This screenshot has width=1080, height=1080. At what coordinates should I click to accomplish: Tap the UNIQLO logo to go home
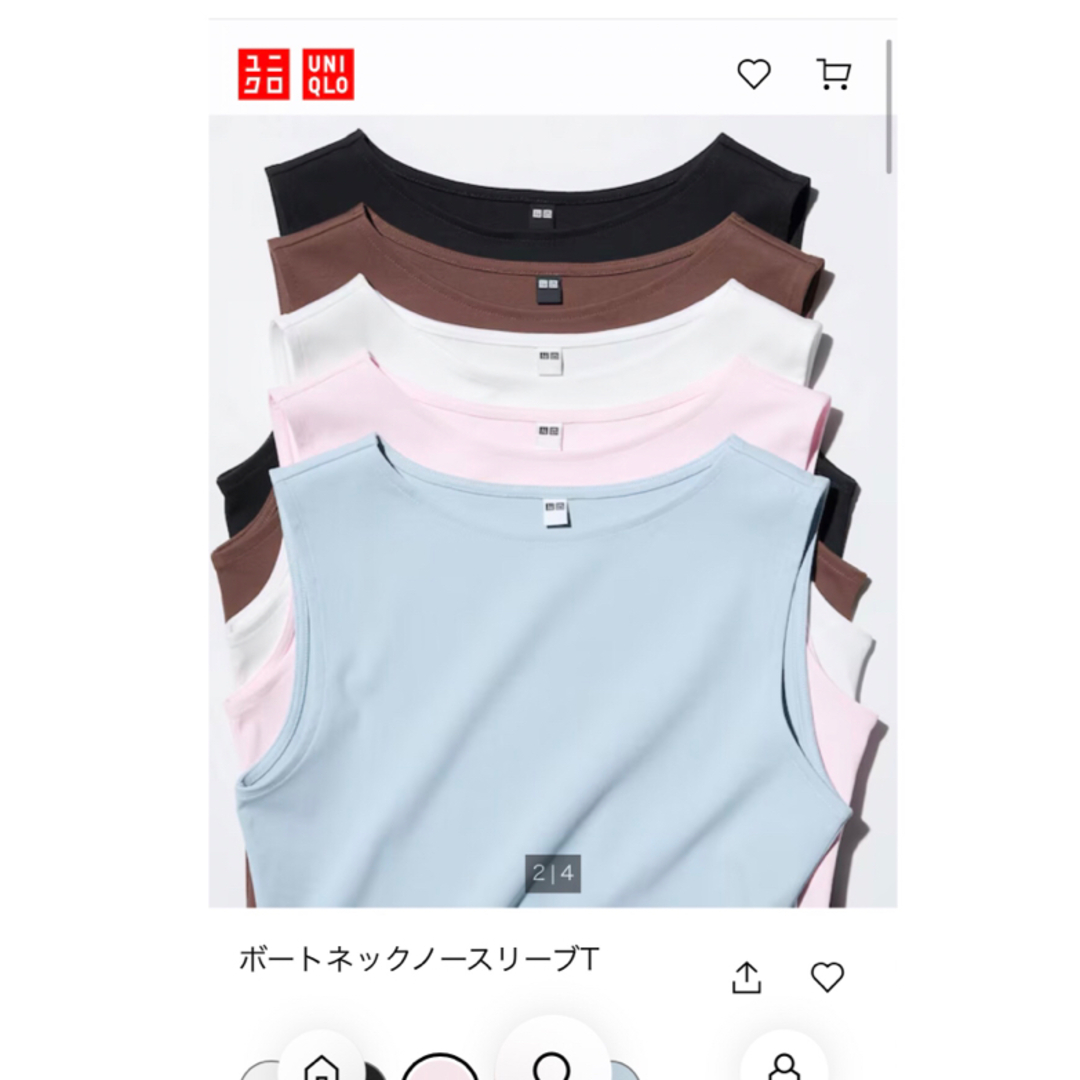(296, 74)
